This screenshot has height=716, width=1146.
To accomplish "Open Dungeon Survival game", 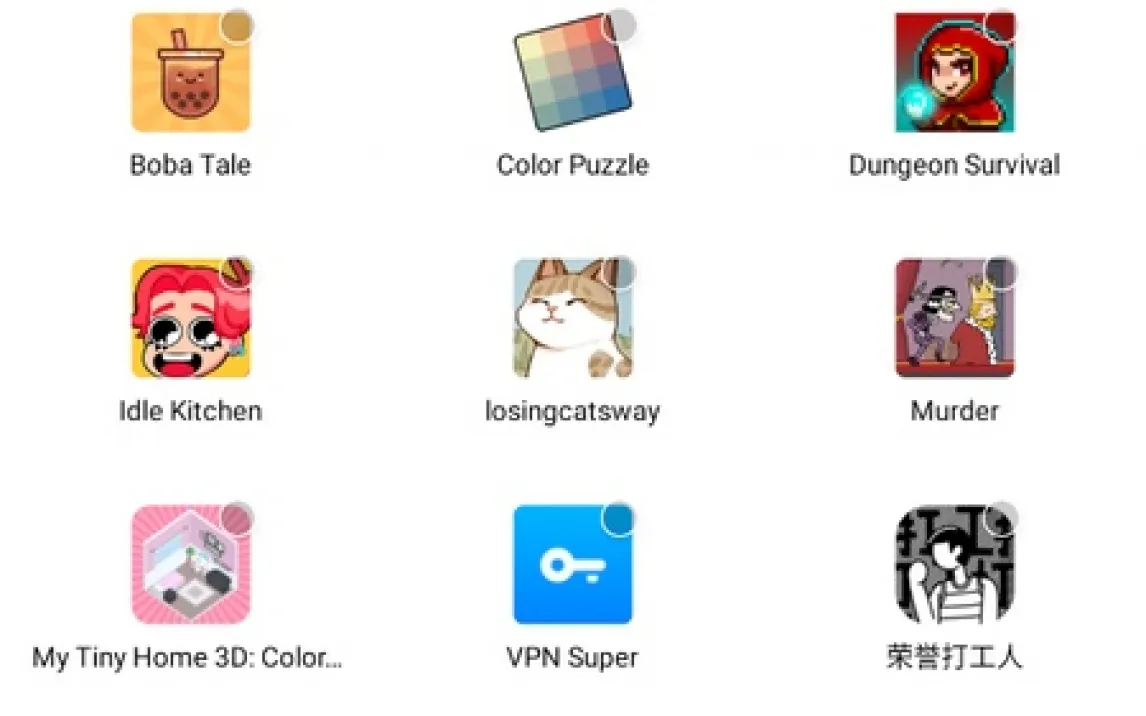I will pyautogui.click(x=954, y=74).
